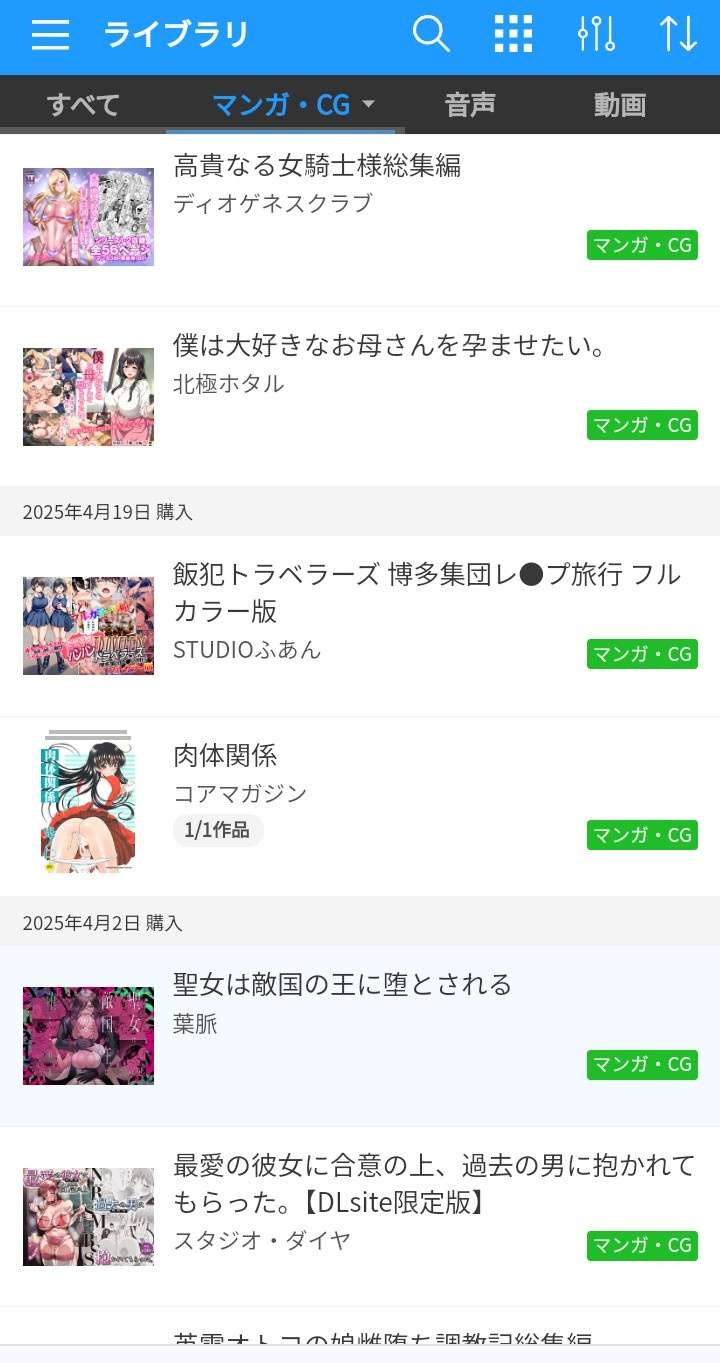
Task: Switch to the すべて tab
Action: 83,105
